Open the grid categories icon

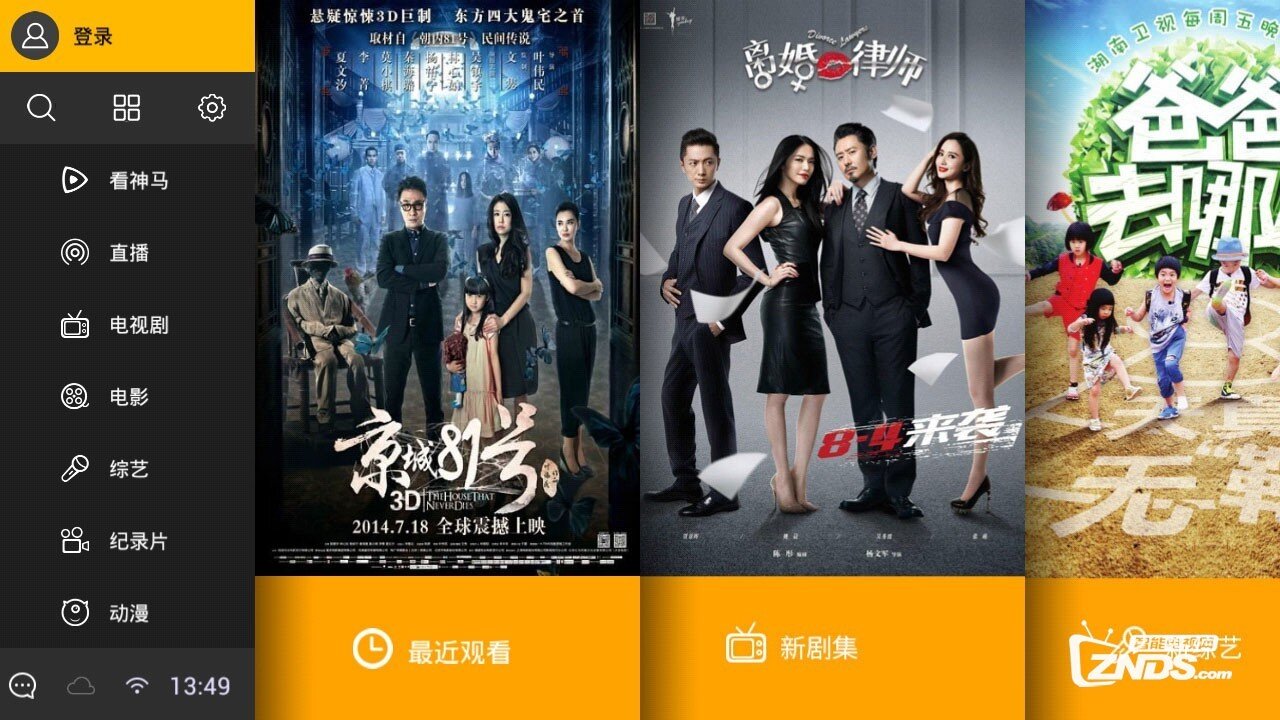tap(127, 108)
